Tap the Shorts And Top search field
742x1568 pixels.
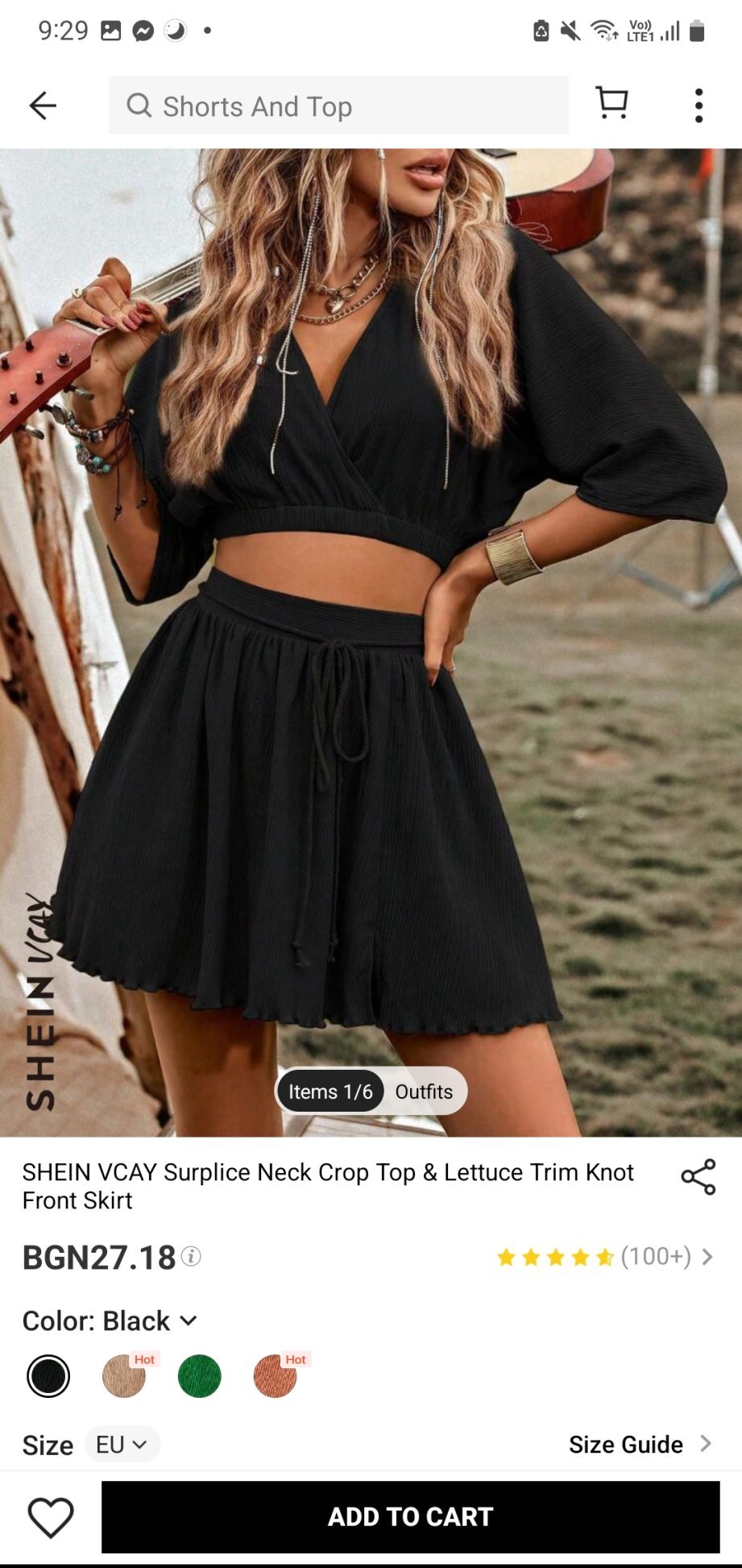point(338,106)
